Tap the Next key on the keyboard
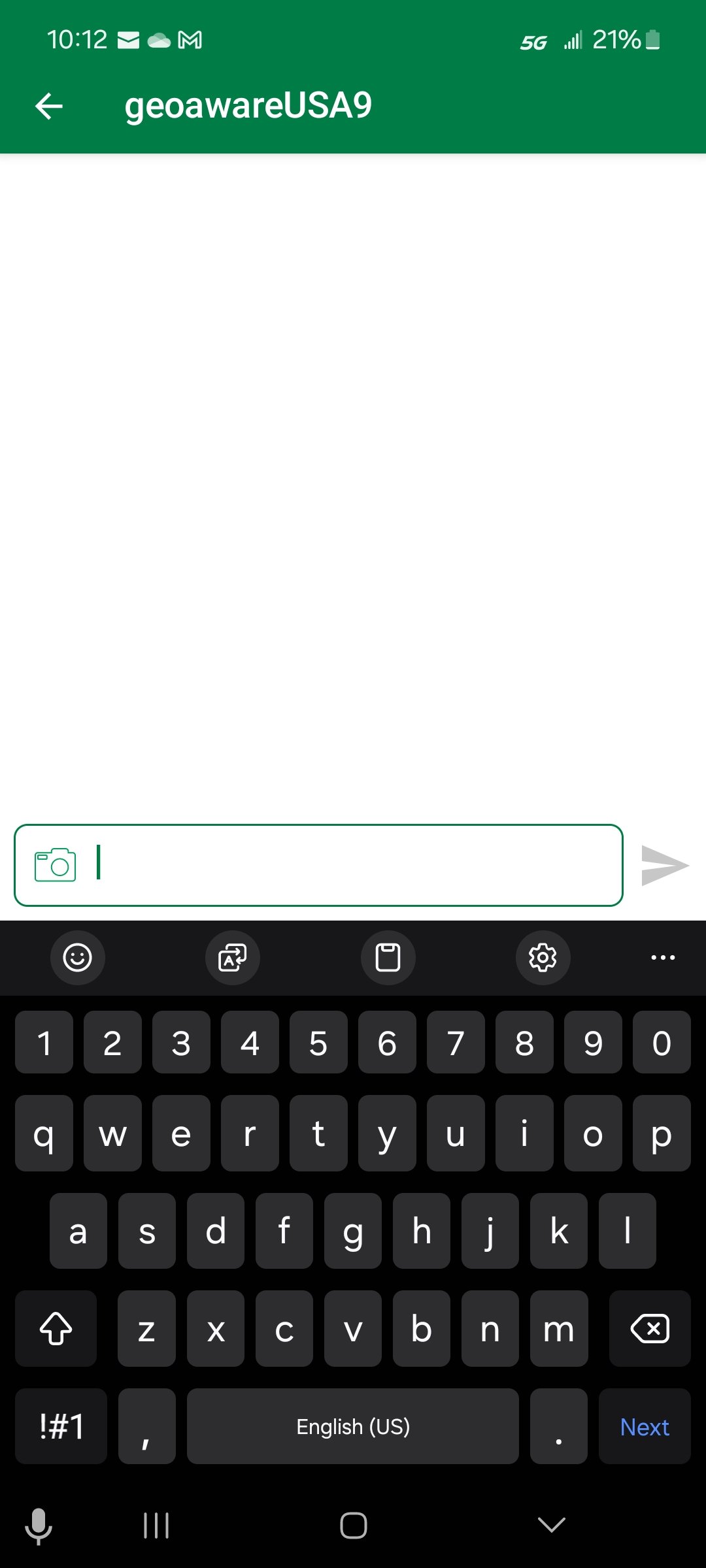Viewport: 706px width, 1568px height. click(x=645, y=1426)
